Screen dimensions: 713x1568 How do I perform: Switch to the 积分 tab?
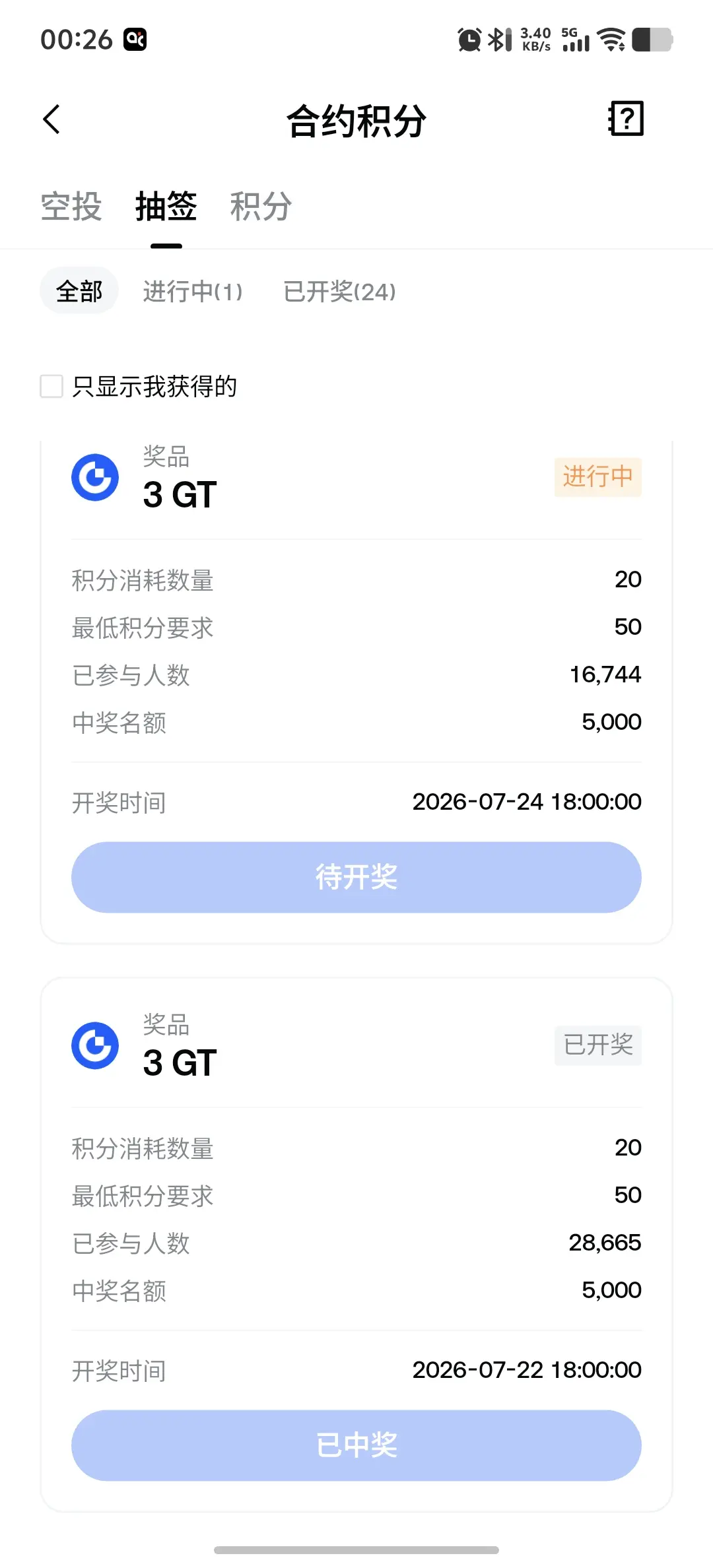261,206
